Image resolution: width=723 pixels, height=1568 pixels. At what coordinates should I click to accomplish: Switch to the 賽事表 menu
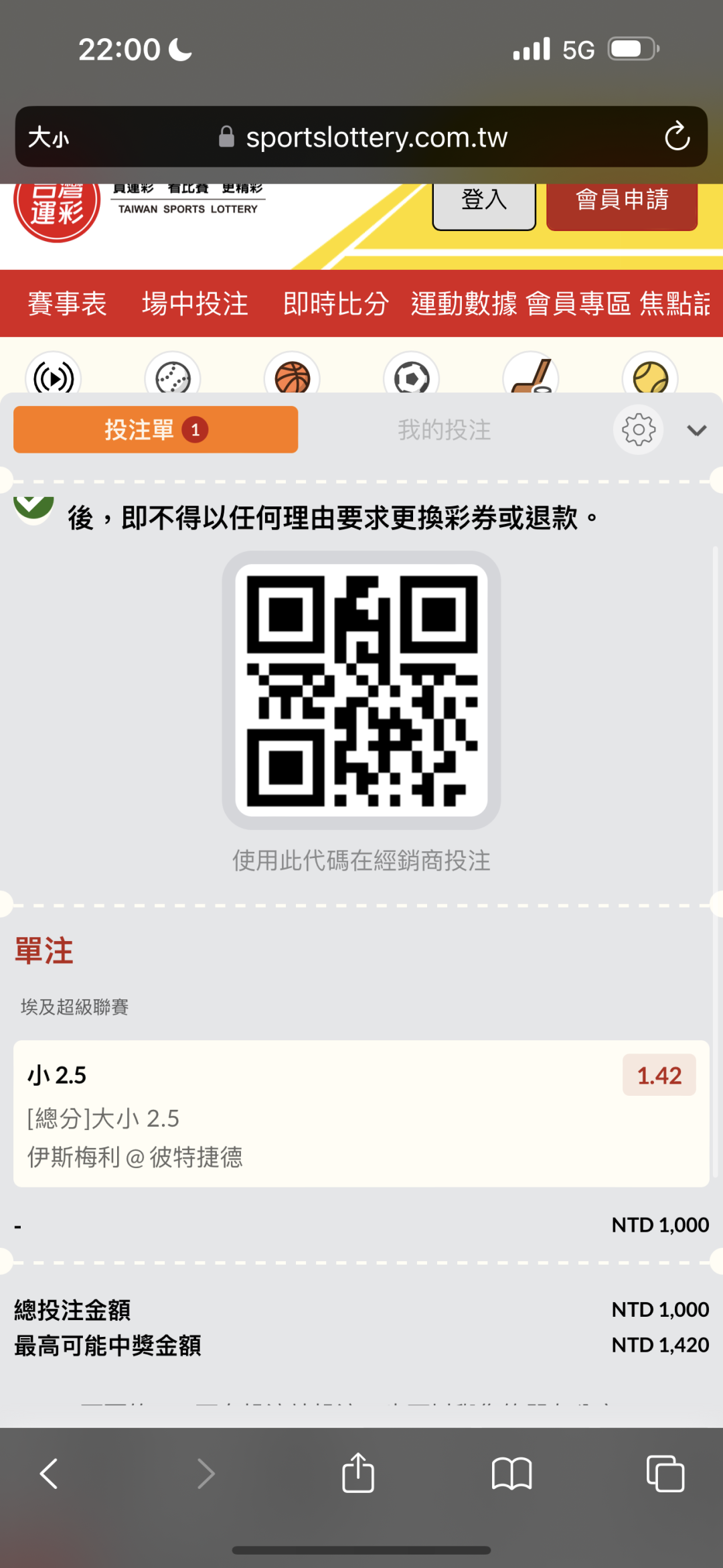coord(67,303)
